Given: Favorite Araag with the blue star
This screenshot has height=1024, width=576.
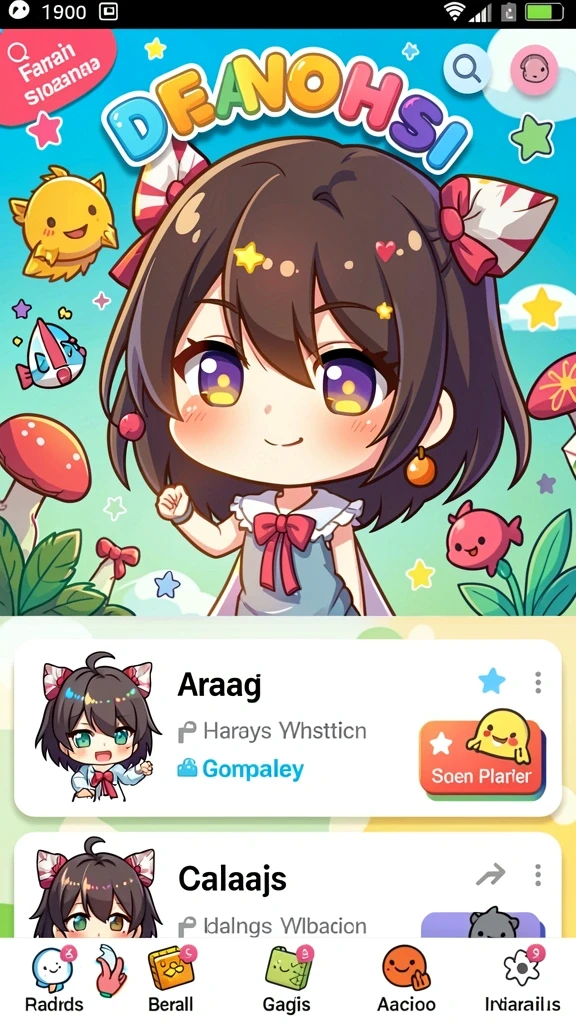Looking at the screenshot, I should tap(492, 681).
